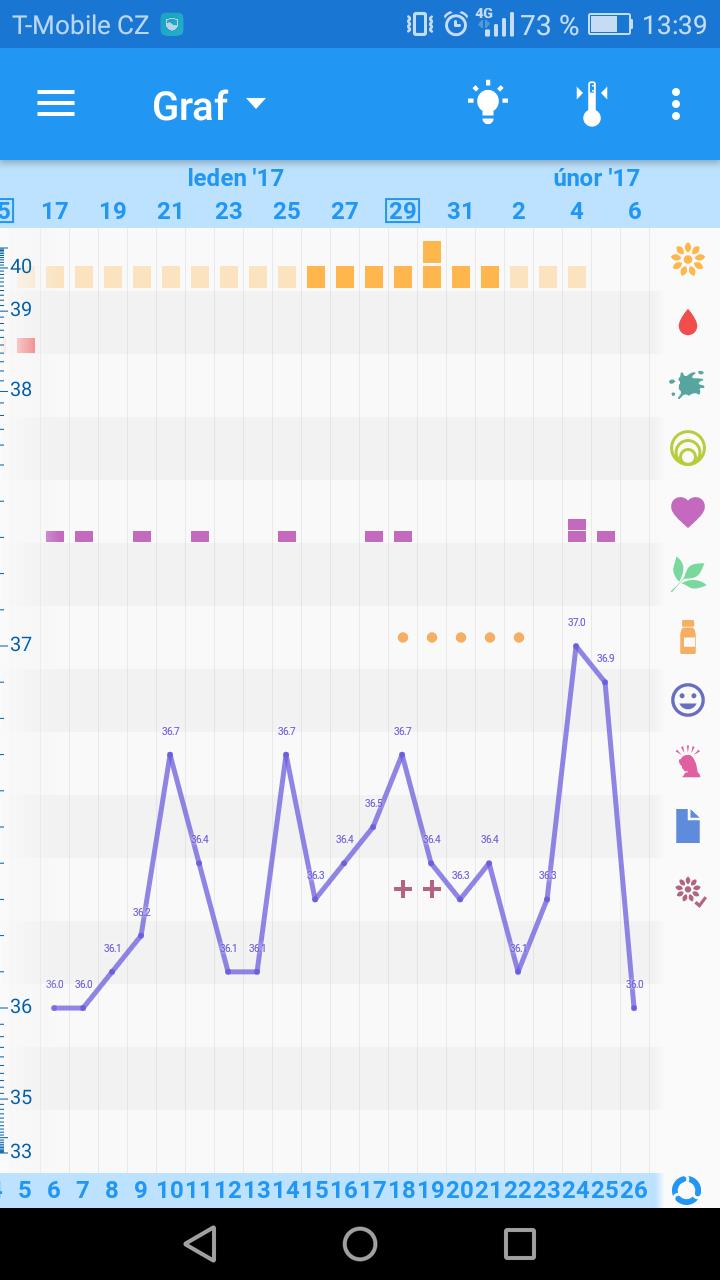Tap the blue circular refresh icon
The height and width of the screenshot is (1280, 720).
tap(687, 1190)
